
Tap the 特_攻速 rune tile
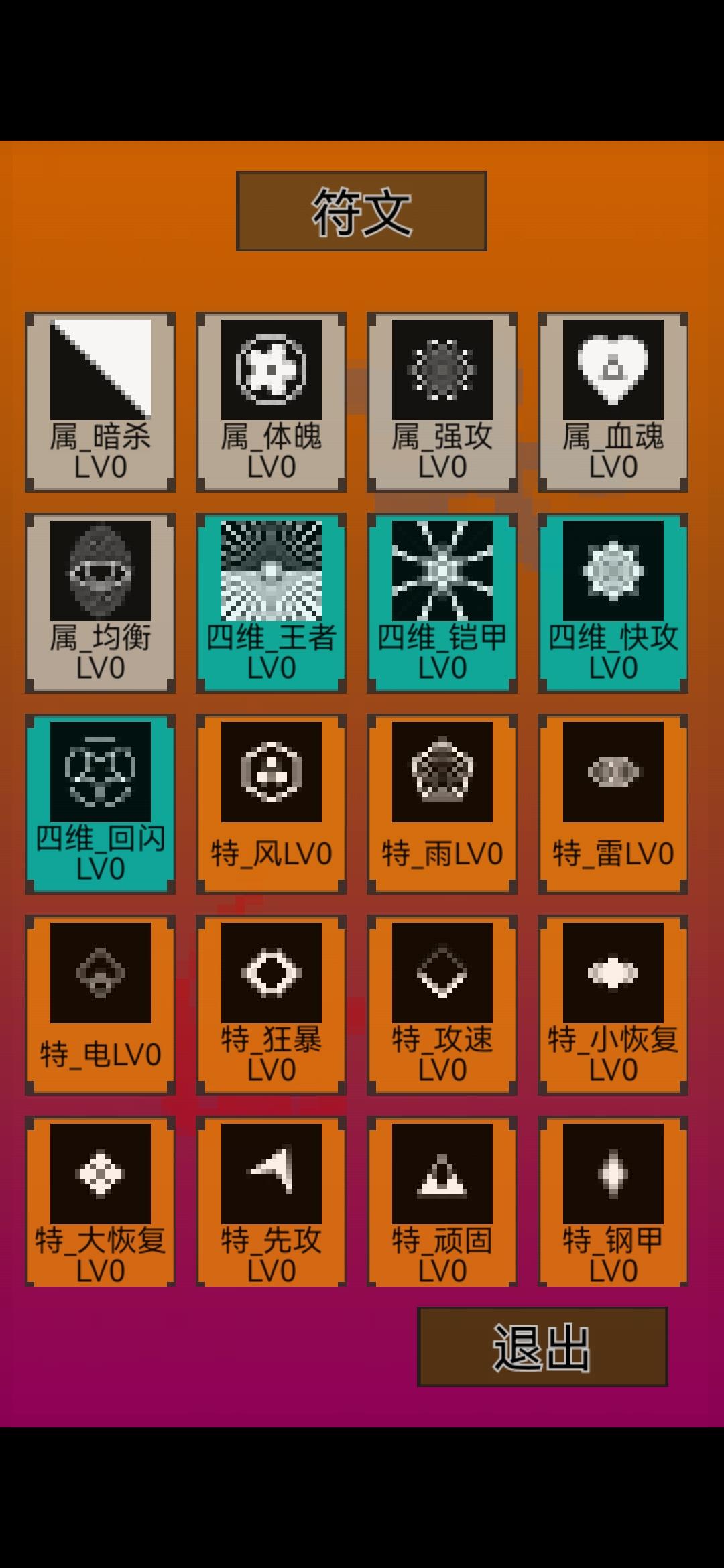tap(442, 1005)
